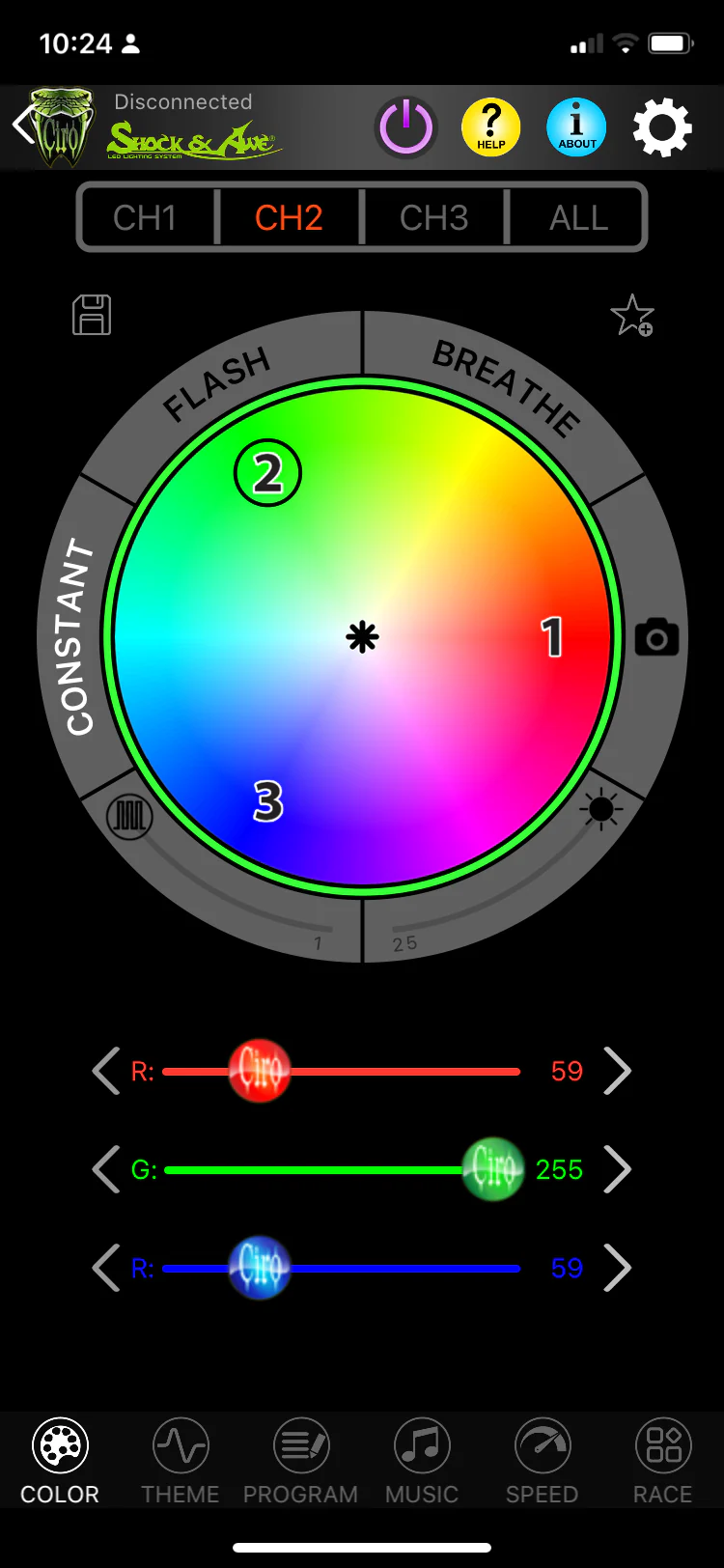This screenshot has height=1568, width=724.
Task: Switch to channel CH3
Action: tap(433, 218)
